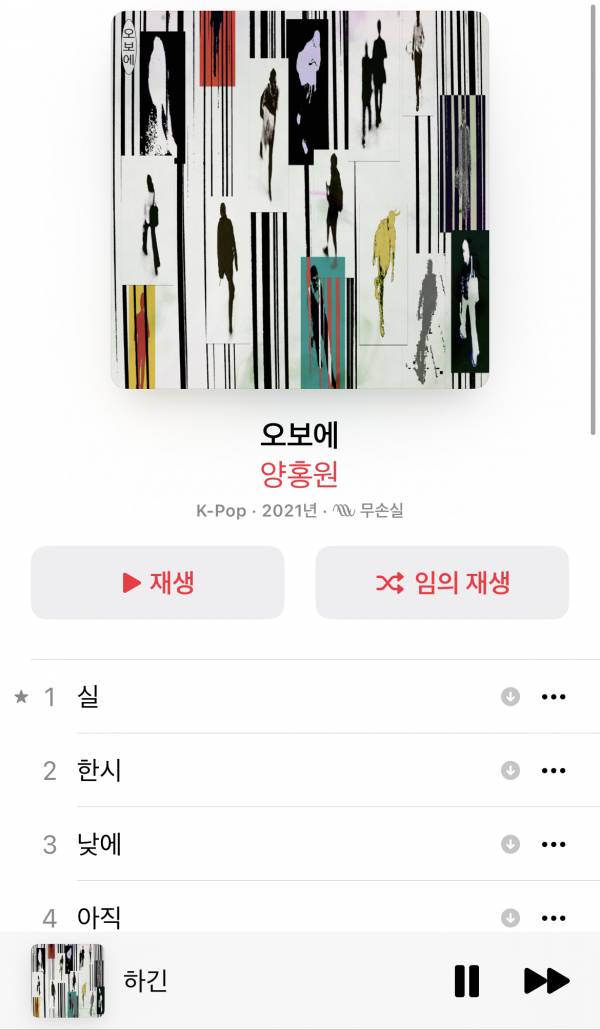Shuffle the album with 임의 재생
Viewport: 600px width, 1030px height.
[442, 583]
